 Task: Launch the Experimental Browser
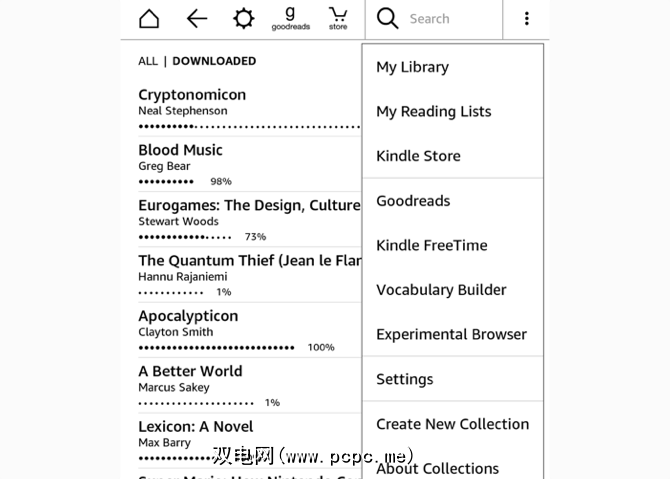(x=451, y=334)
